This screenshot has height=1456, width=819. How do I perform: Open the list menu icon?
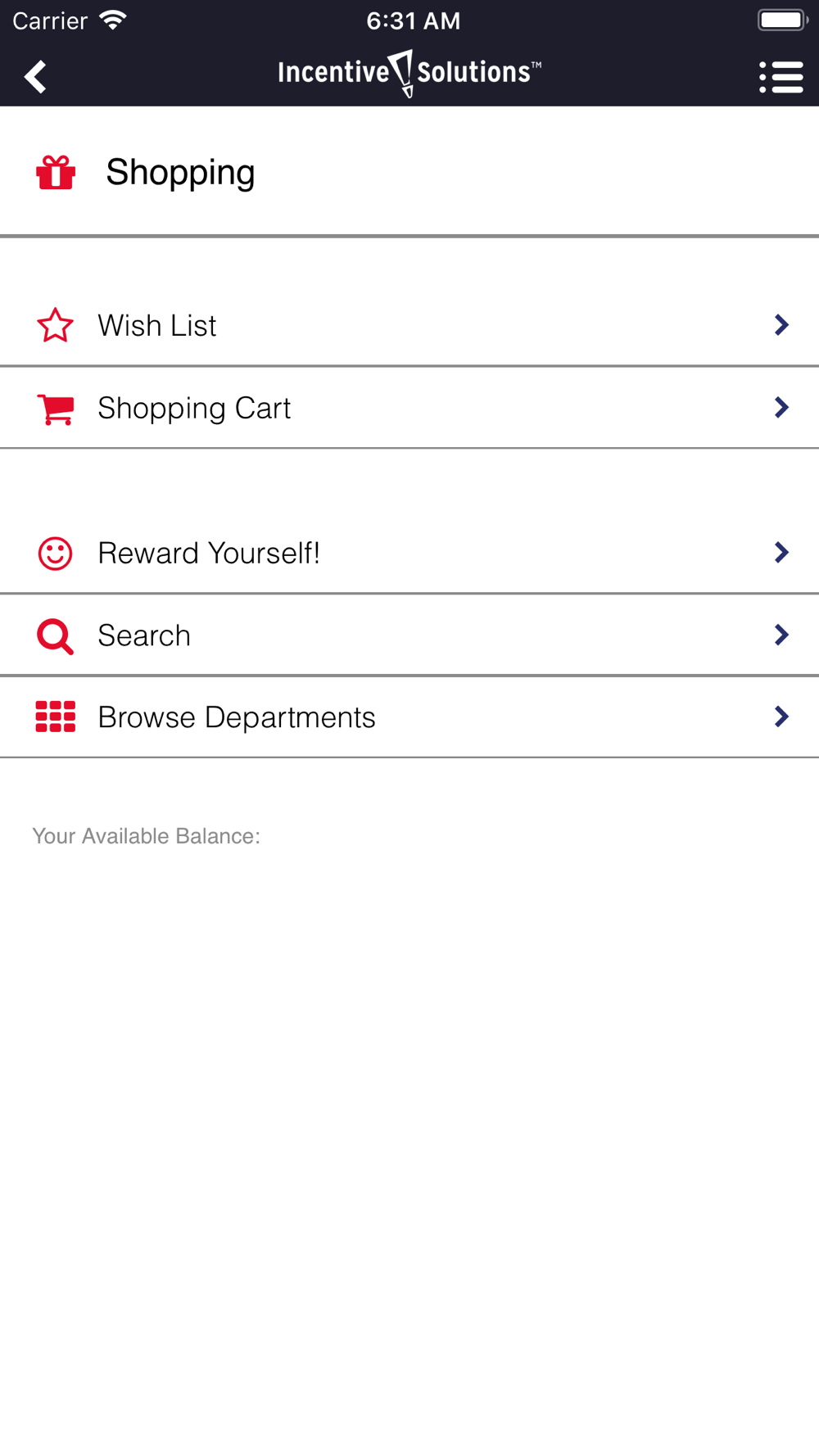pos(781,77)
